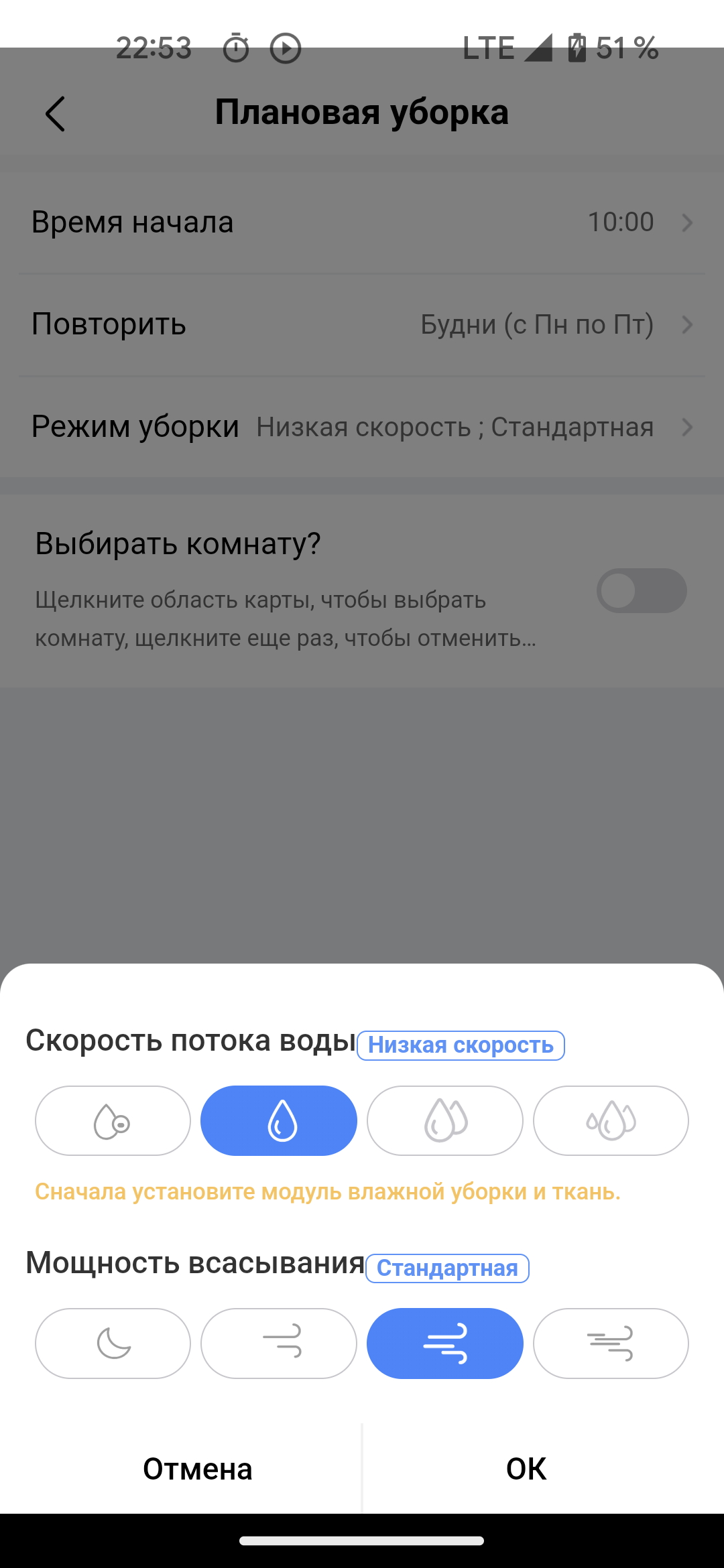
Task: Choose quiet suction moon mode
Action: [x=113, y=1343]
